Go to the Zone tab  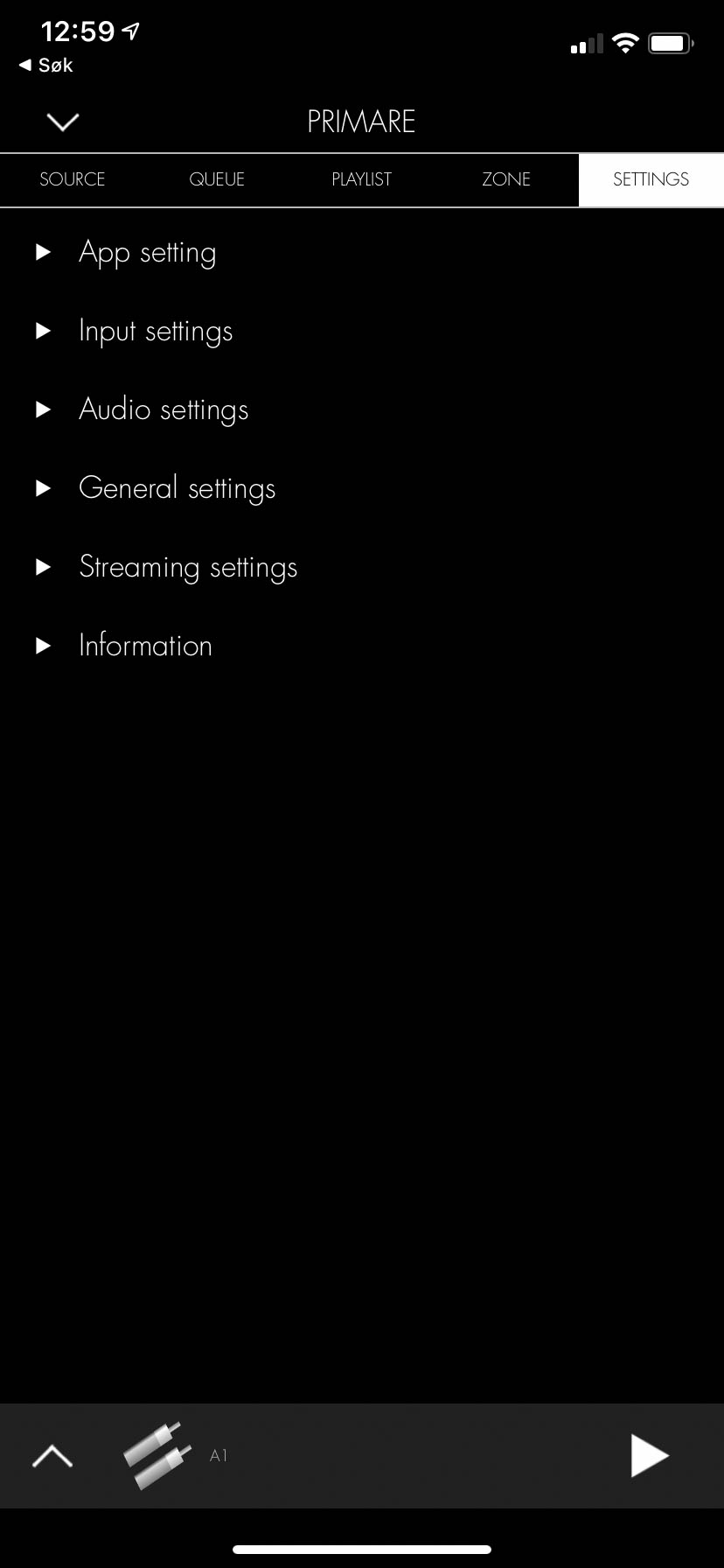tap(506, 179)
